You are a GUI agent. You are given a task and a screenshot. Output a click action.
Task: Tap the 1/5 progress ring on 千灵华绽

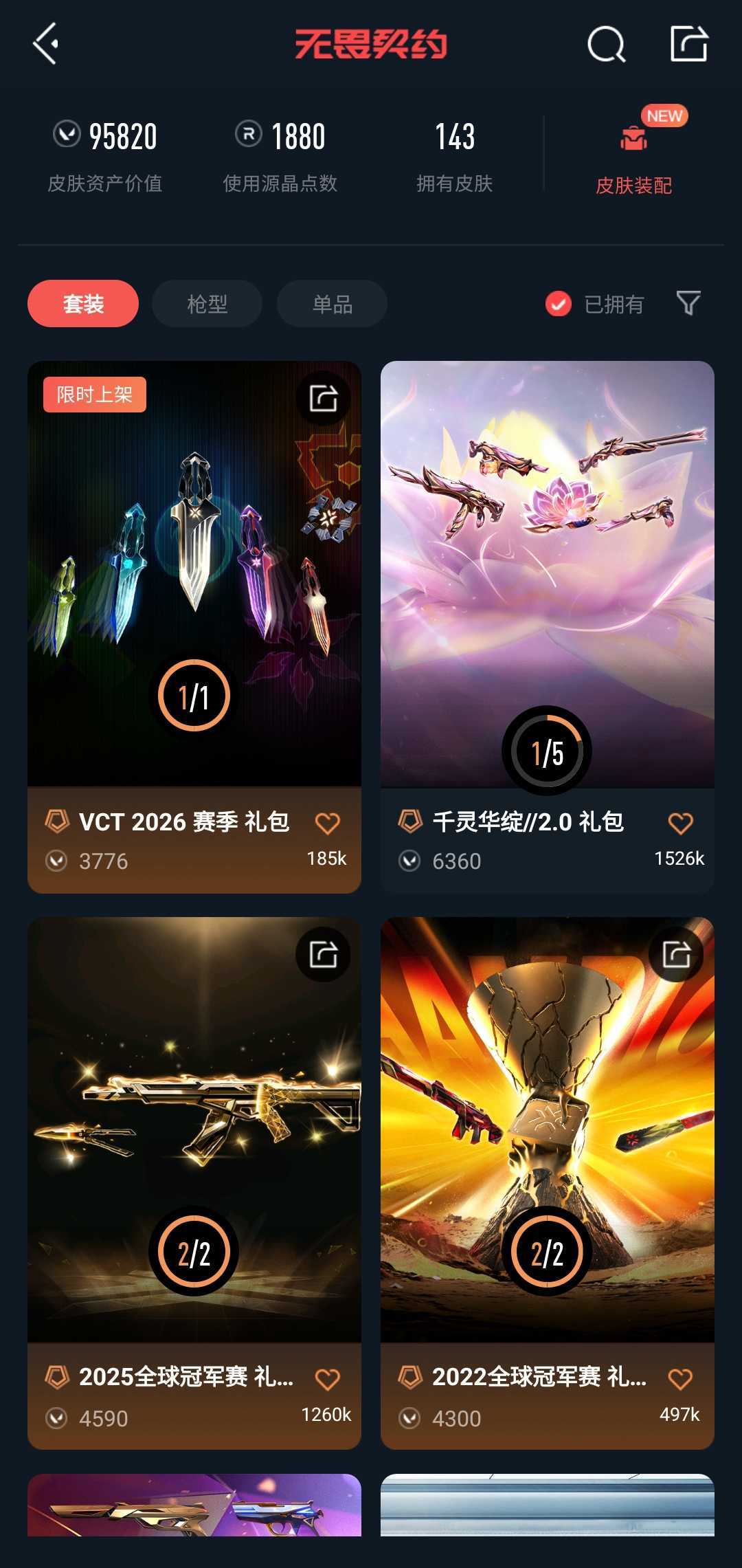click(x=548, y=752)
